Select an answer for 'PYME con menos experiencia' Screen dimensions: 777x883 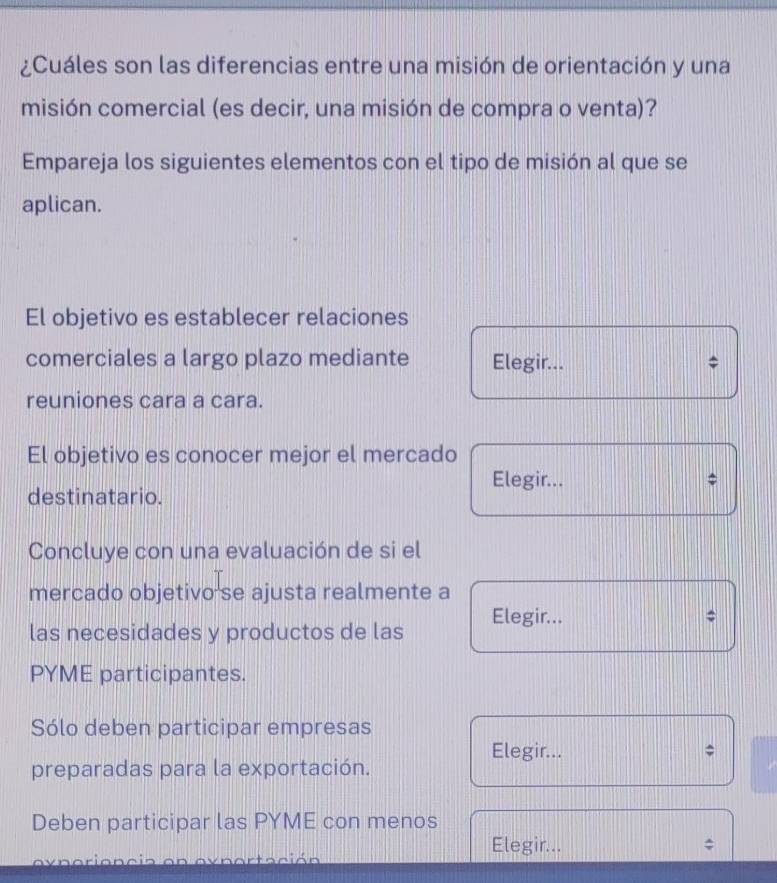pyautogui.click(x=604, y=842)
